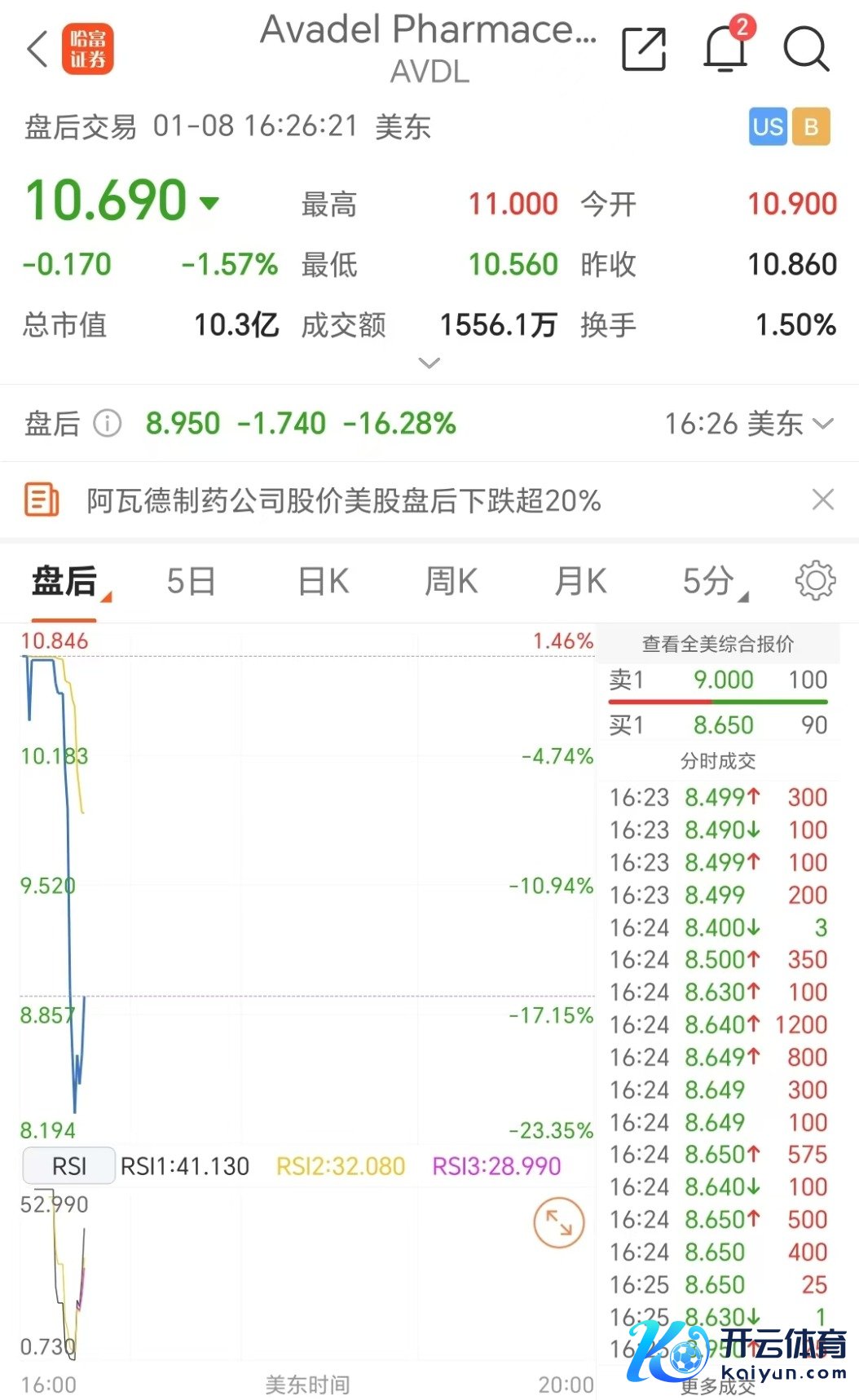Switch to the 日K chart tab
This screenshot has width=859, height=1400.
(x=324, y=582)
